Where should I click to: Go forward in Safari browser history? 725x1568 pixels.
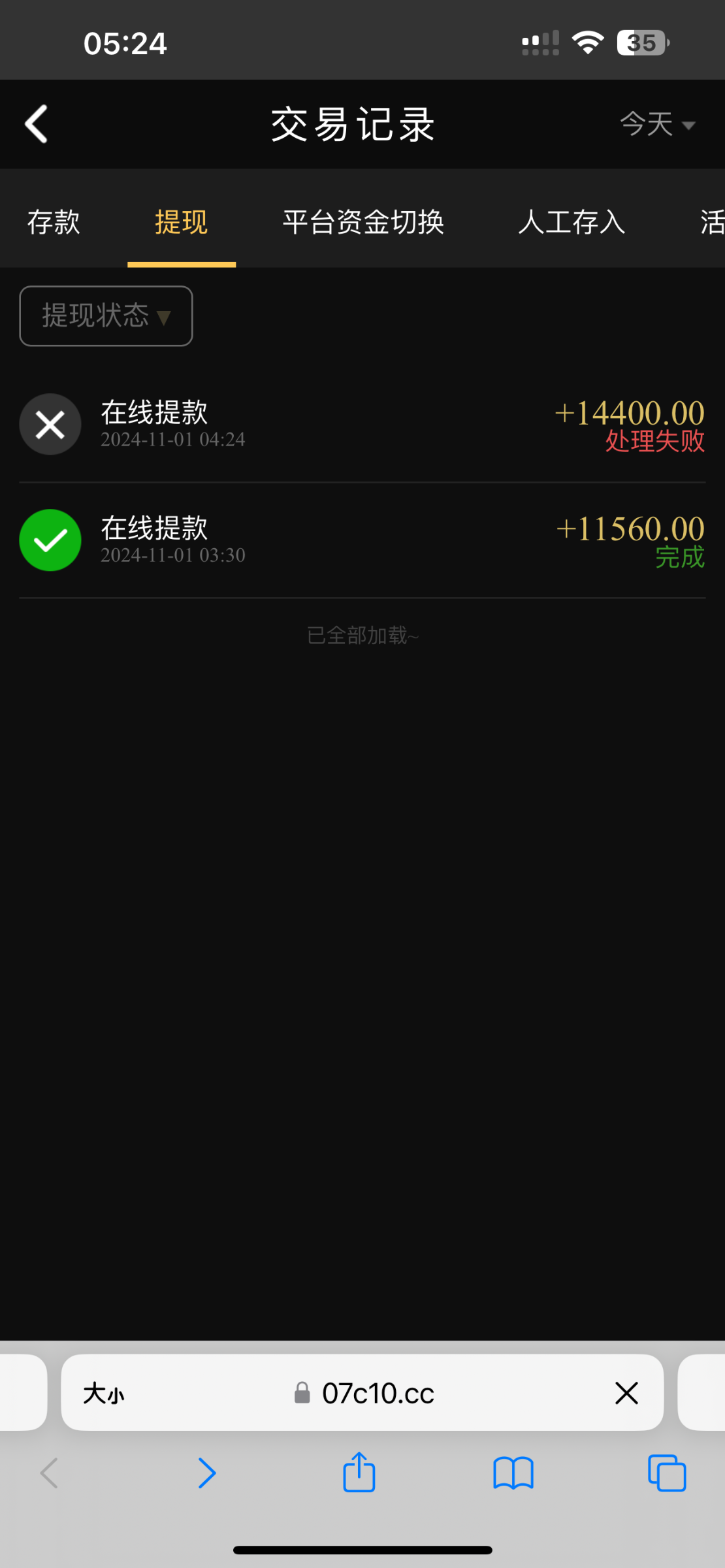click(207, 1473)
